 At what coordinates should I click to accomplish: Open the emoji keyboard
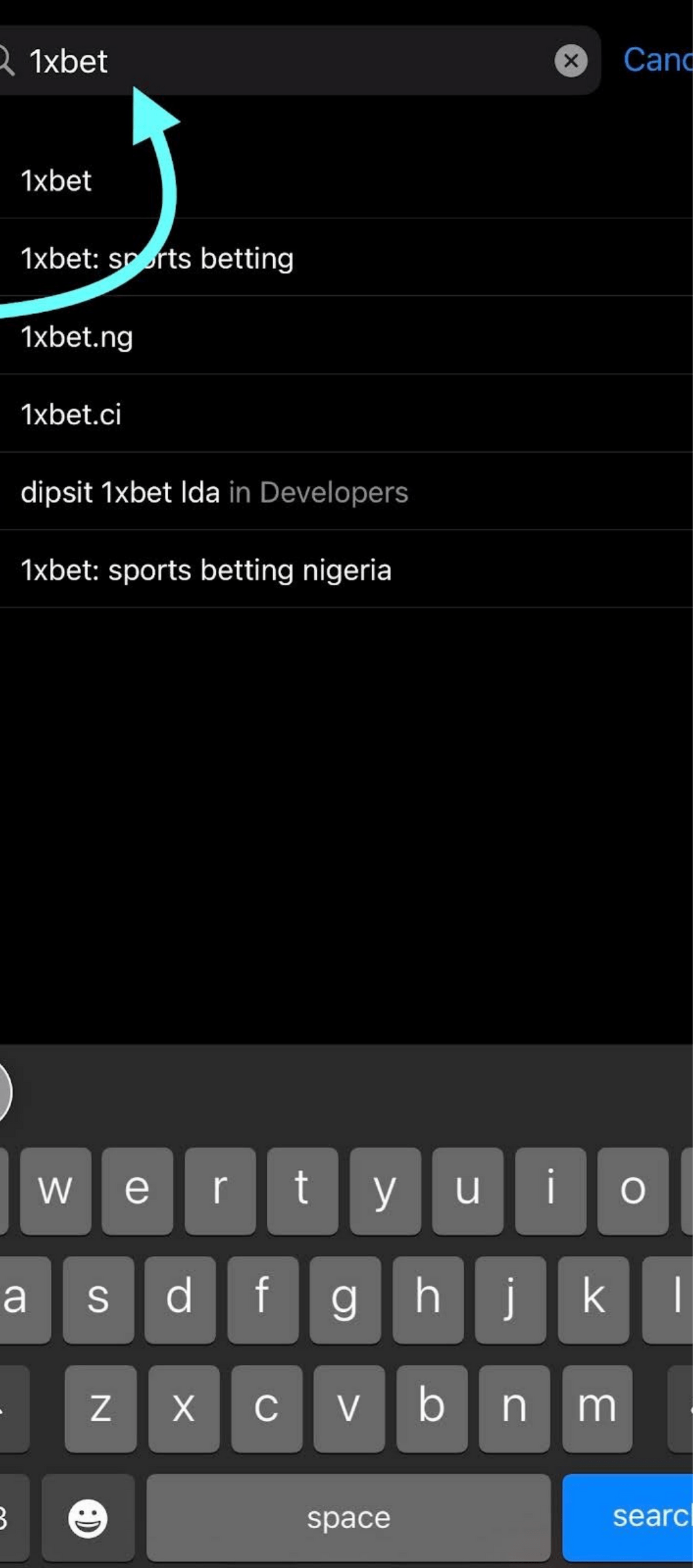(88, 1518)
